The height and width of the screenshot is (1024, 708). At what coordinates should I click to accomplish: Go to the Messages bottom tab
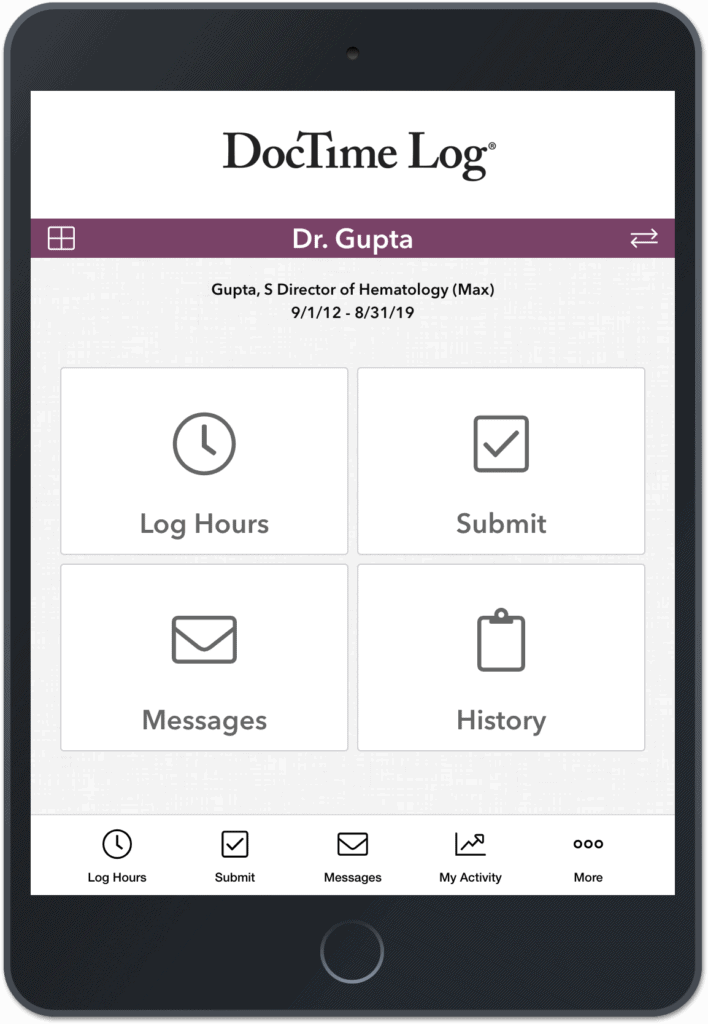(x=352, y=856)
